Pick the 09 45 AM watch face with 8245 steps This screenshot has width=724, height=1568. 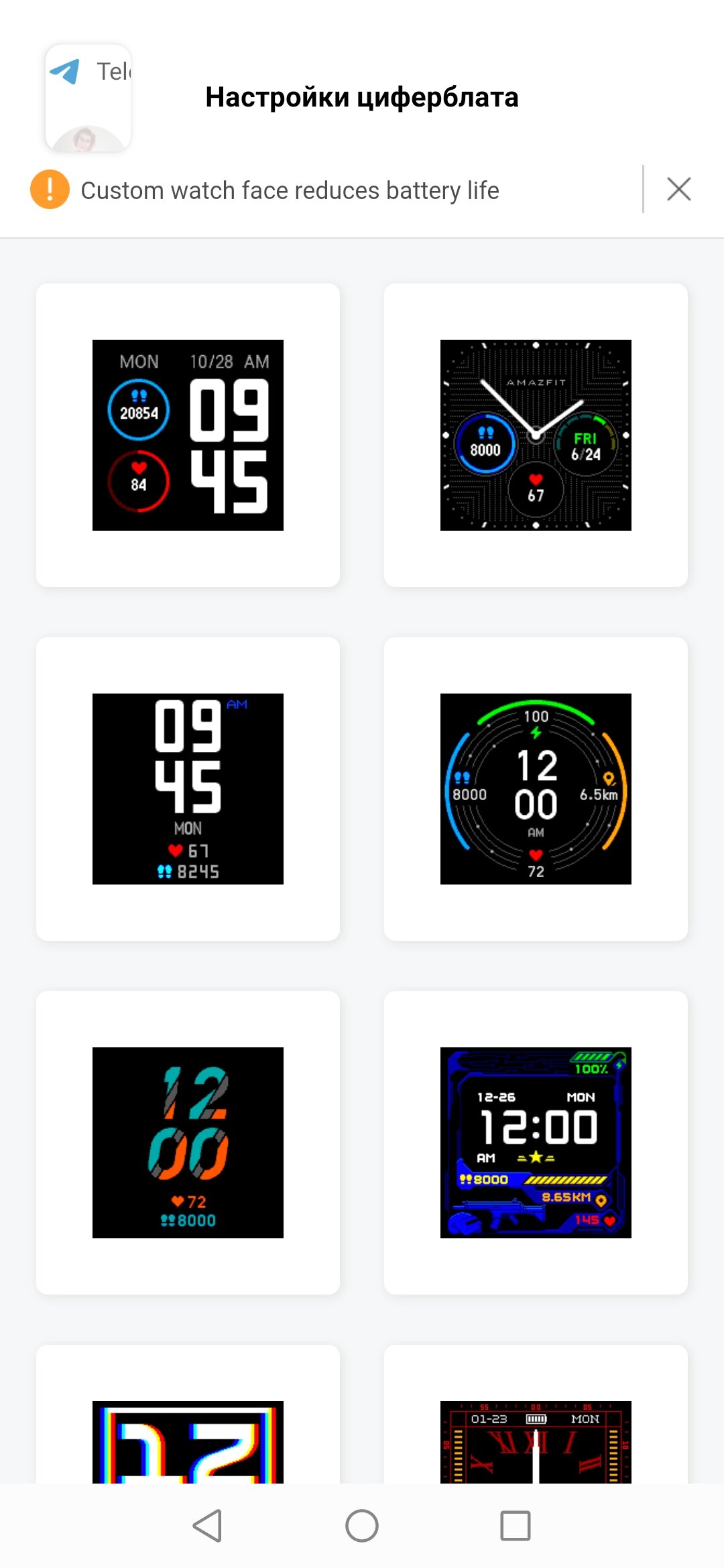(188, 789)
